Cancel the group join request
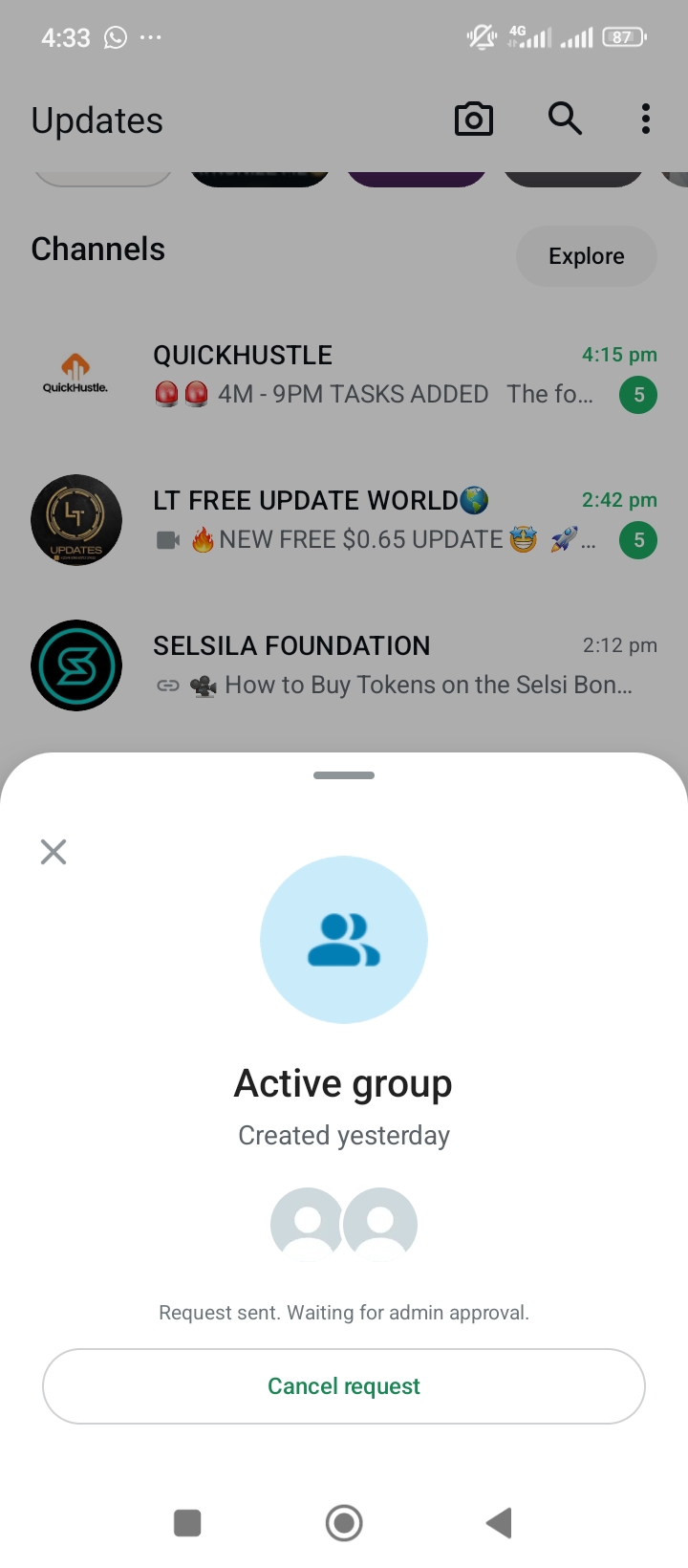 tap(344, 1385)
